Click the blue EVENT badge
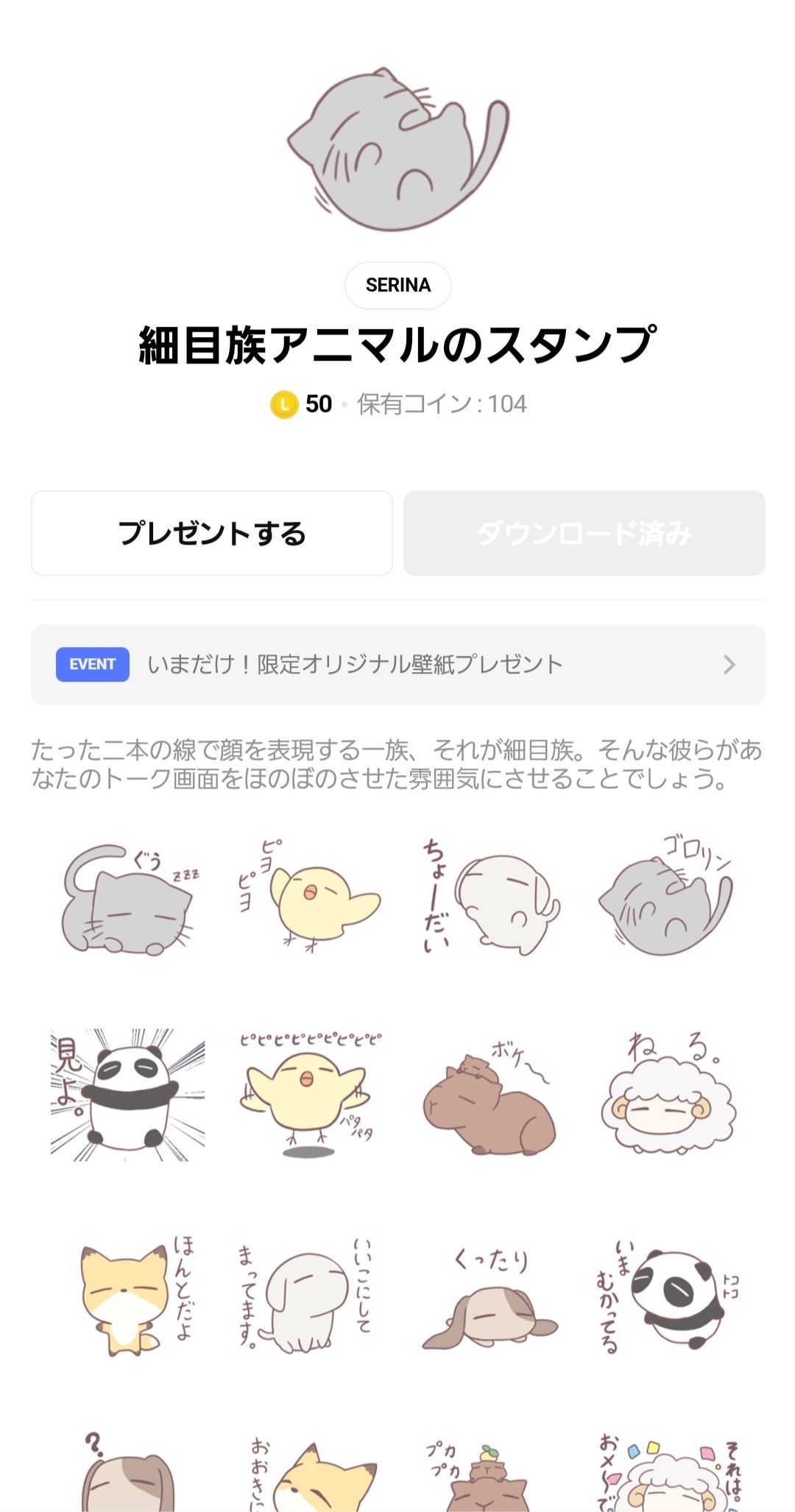This screenshot has width=795, height=1512. coord(91,665)
